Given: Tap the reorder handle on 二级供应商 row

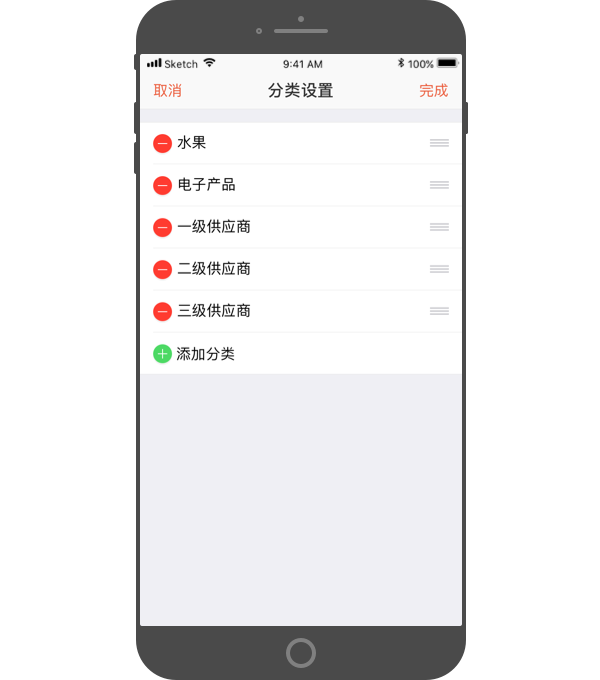Looking at the screenshot, I should coord(439,269).
